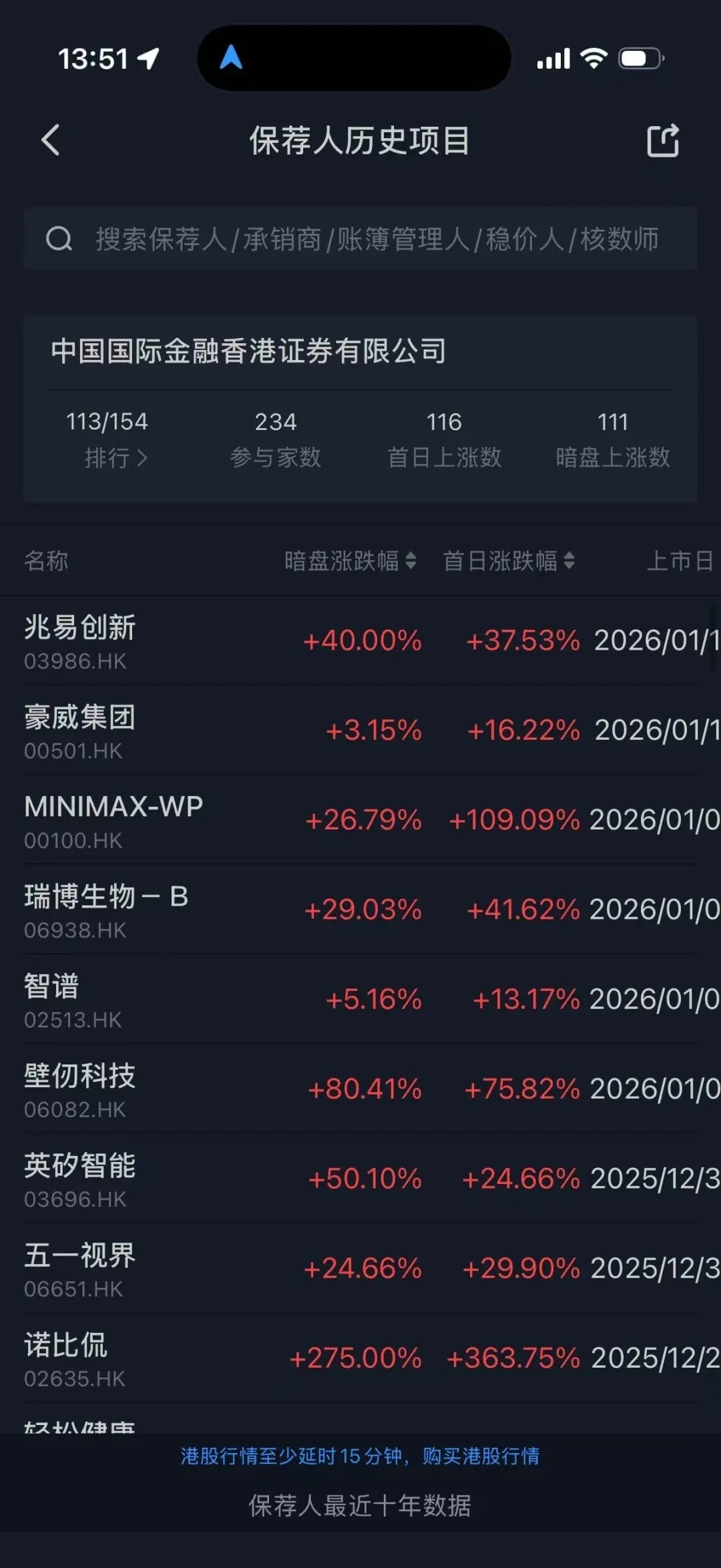Tap the 购买港股行情 link
Image resolution: width=721 pixels, height=1568 pixels.
pyautogui.click(x=481, y=1456)
